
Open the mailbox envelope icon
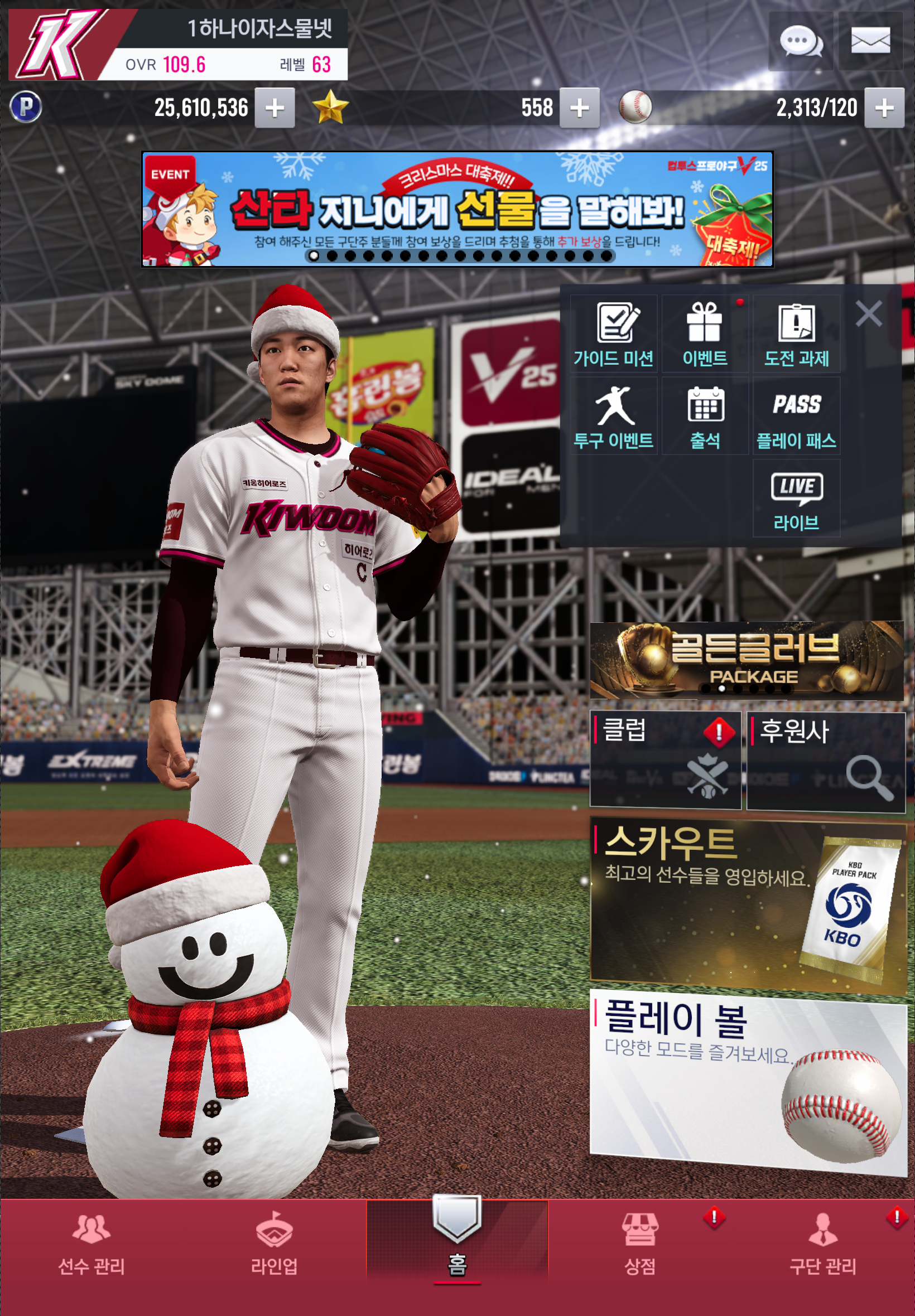[x=870, y=41]
